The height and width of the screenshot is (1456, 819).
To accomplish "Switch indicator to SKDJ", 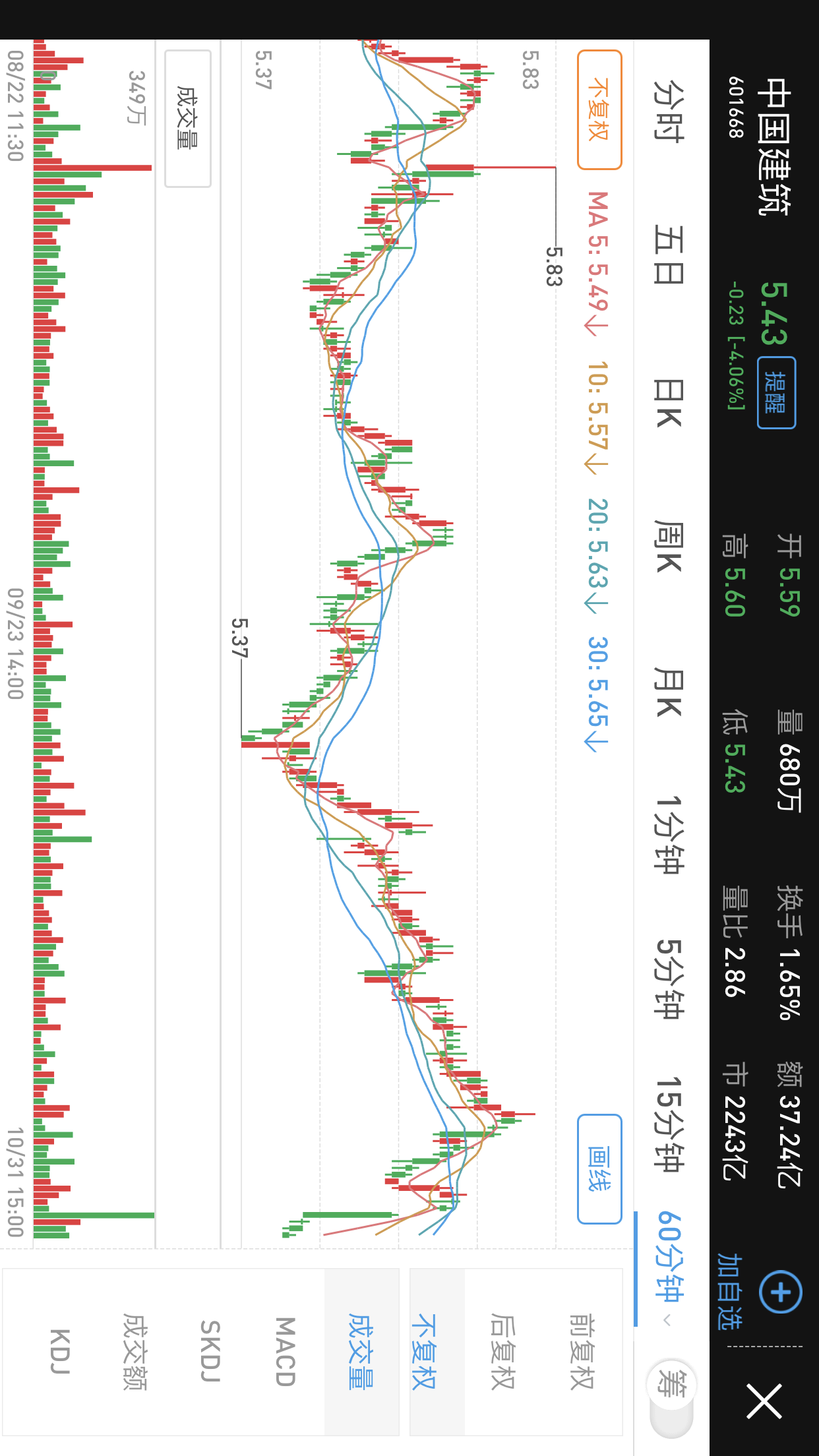I will [210, 1352].
